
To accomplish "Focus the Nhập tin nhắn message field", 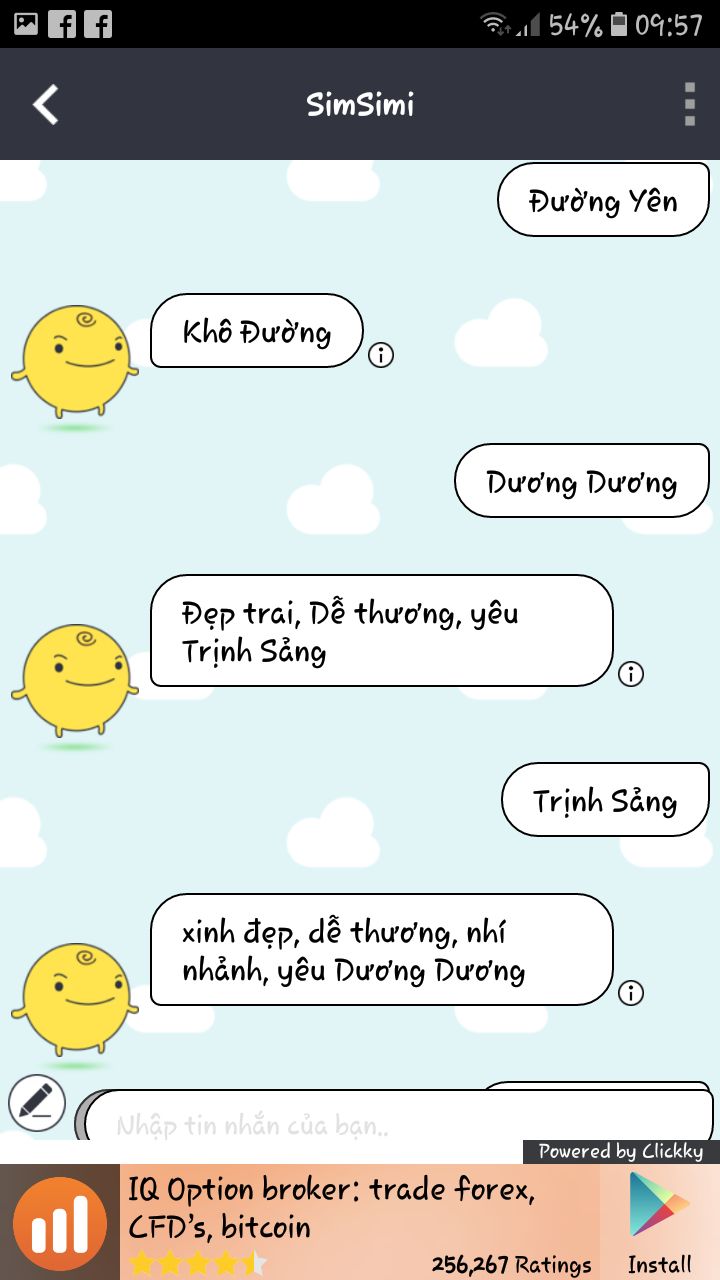I will pyautogui.click(x=400, y=1123).
